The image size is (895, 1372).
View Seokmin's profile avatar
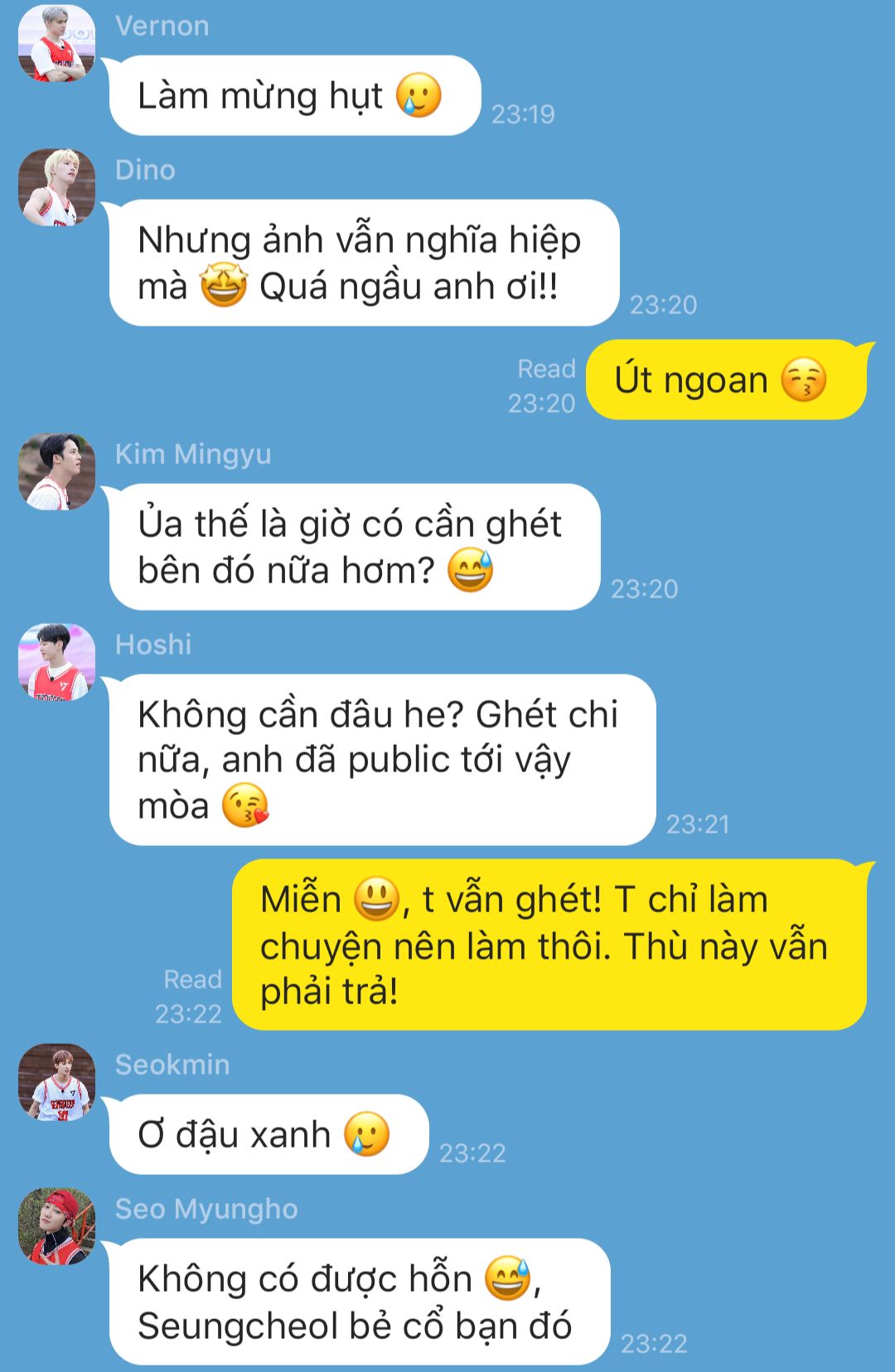(x=56, y=1082)
